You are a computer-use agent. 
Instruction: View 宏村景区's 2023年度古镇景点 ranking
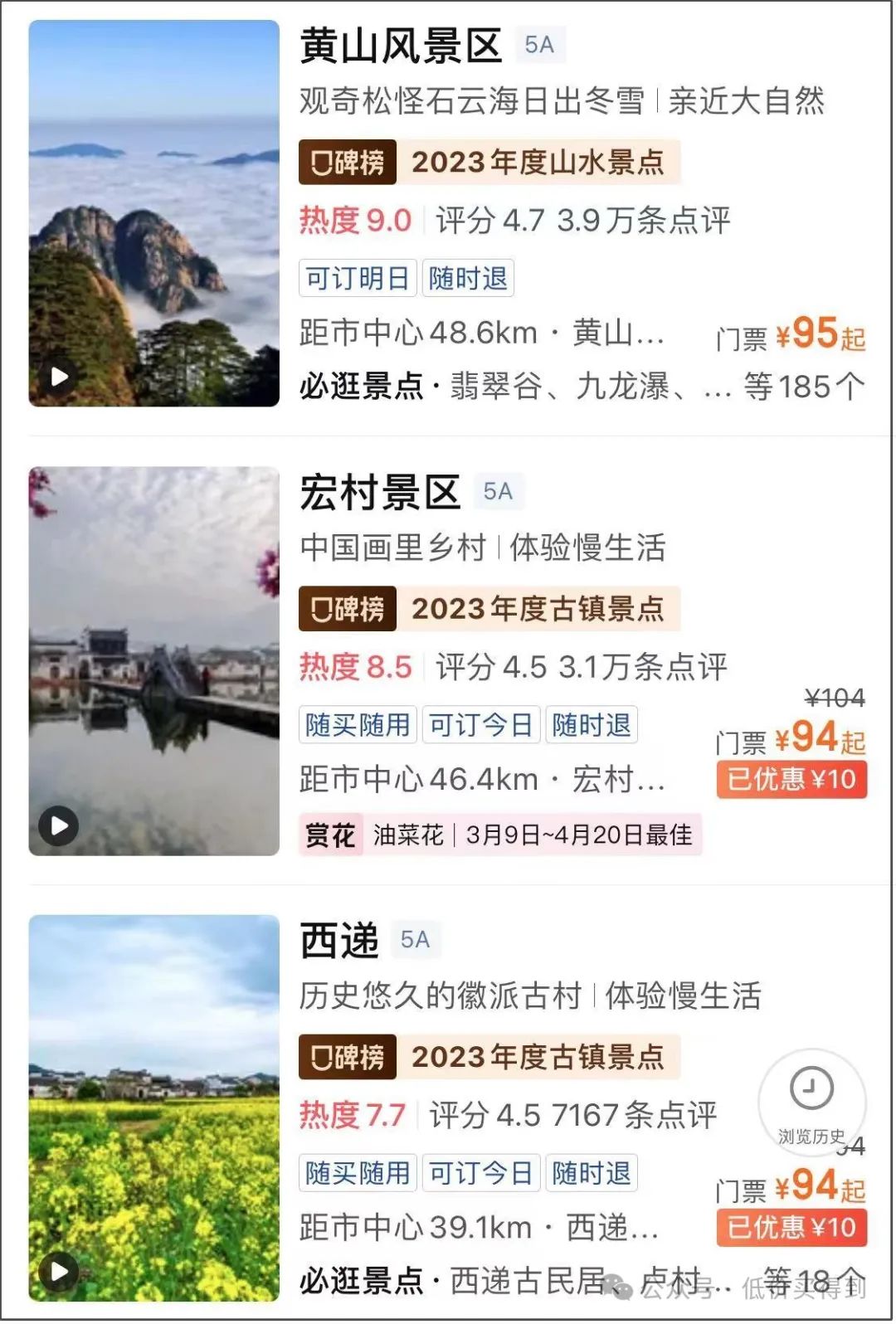489,609
